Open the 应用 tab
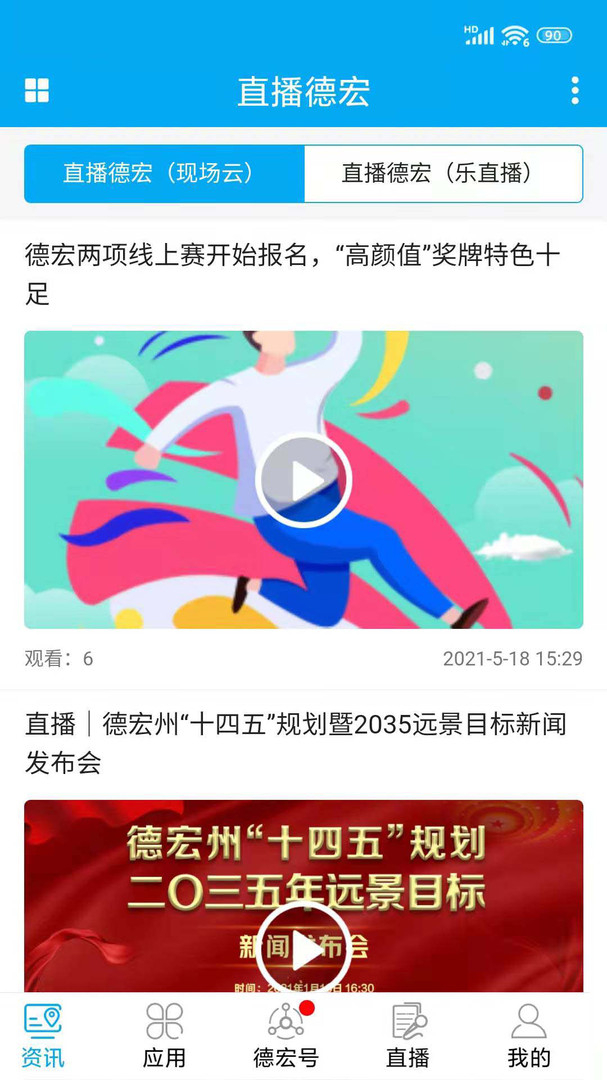 point(164,1036)
